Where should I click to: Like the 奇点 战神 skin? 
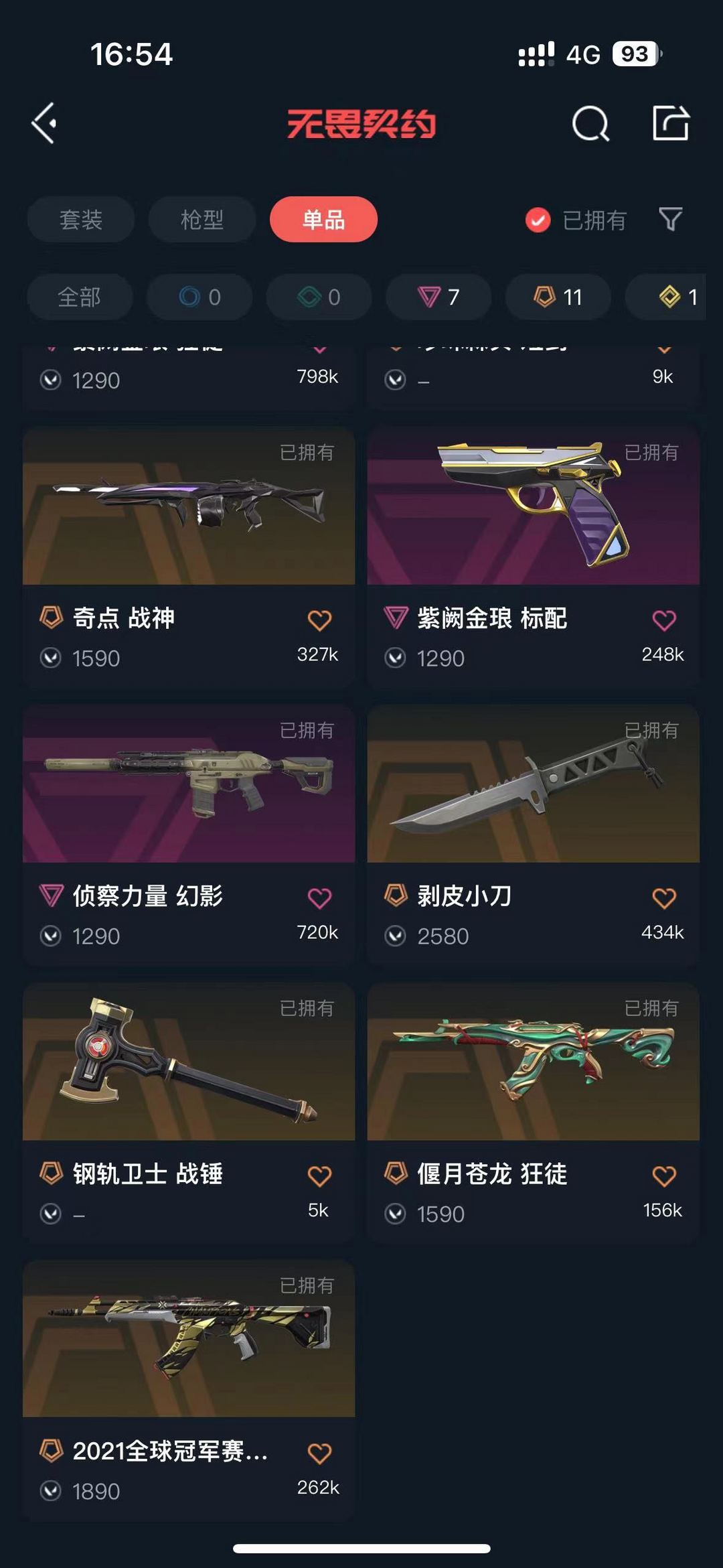coord(319,620)
